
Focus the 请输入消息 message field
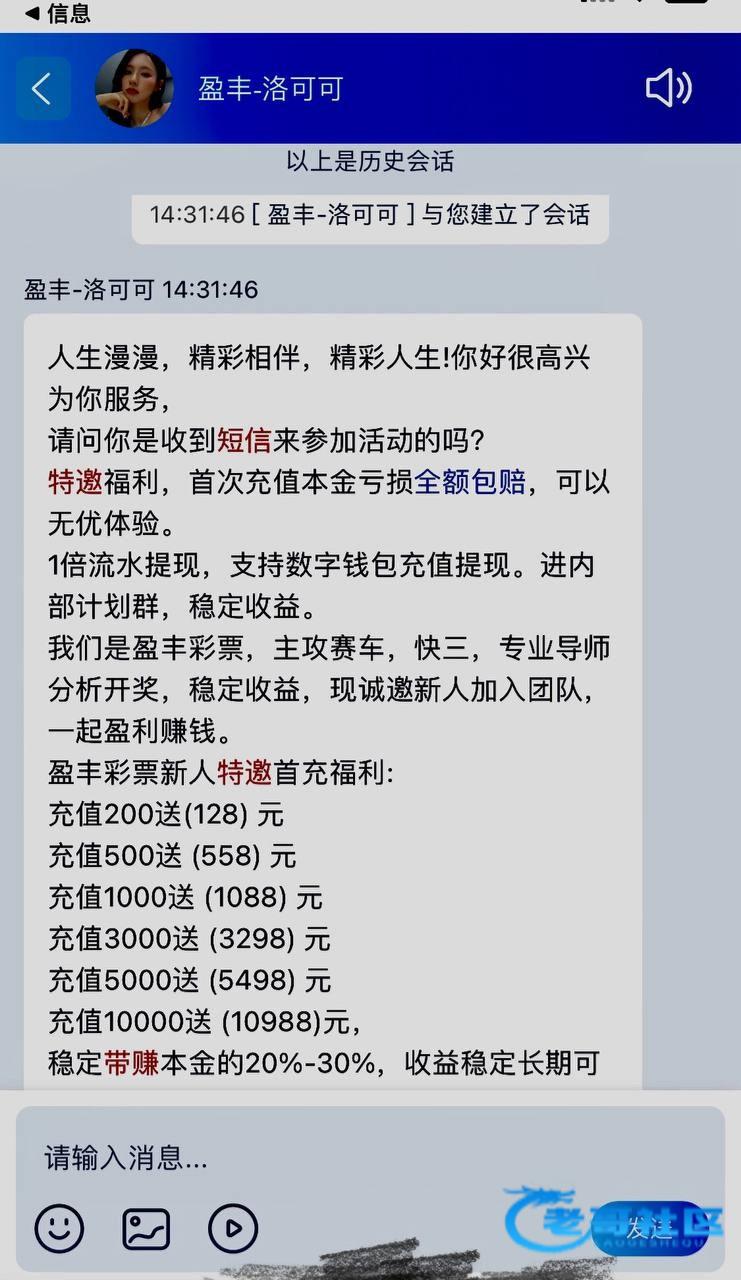pos(370,1158)
